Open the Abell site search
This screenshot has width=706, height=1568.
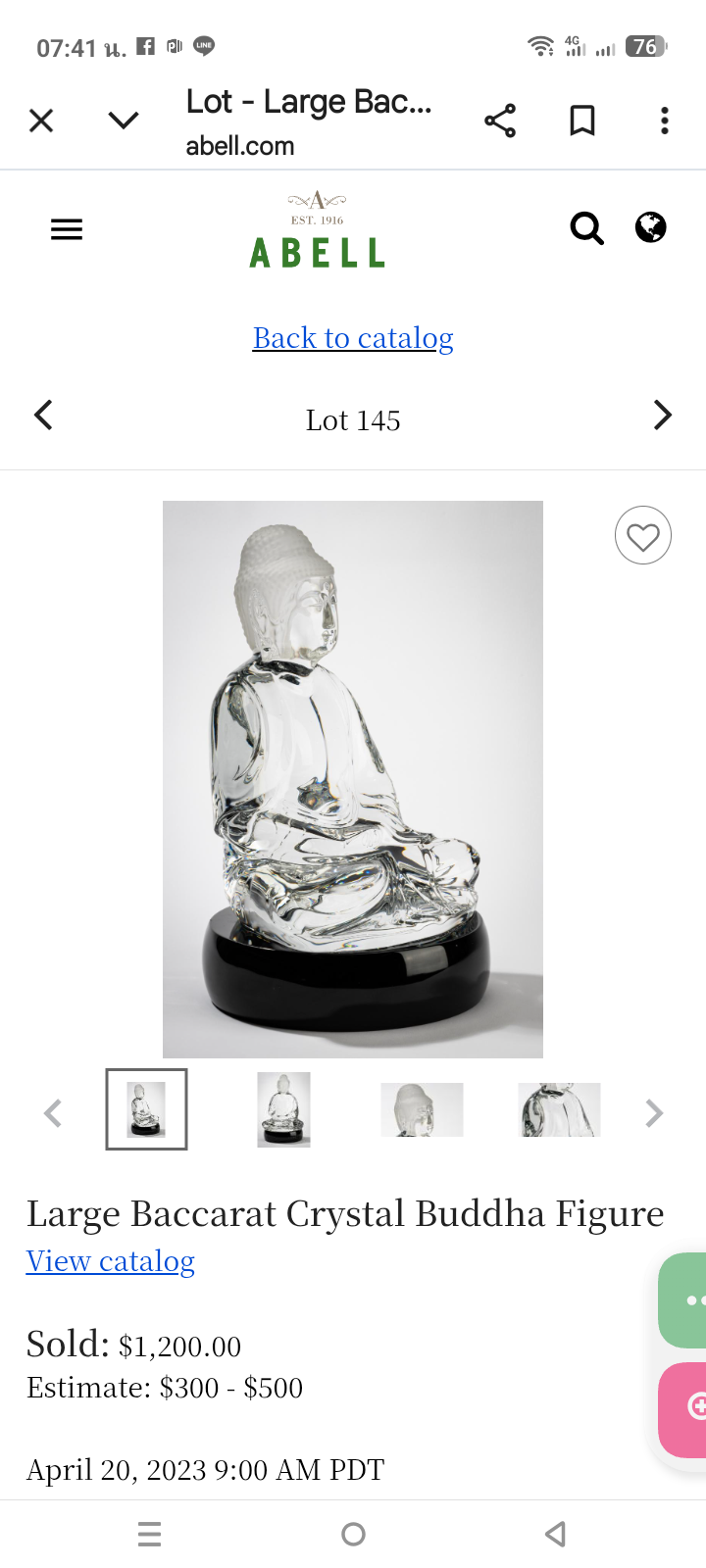click(586, 228)
